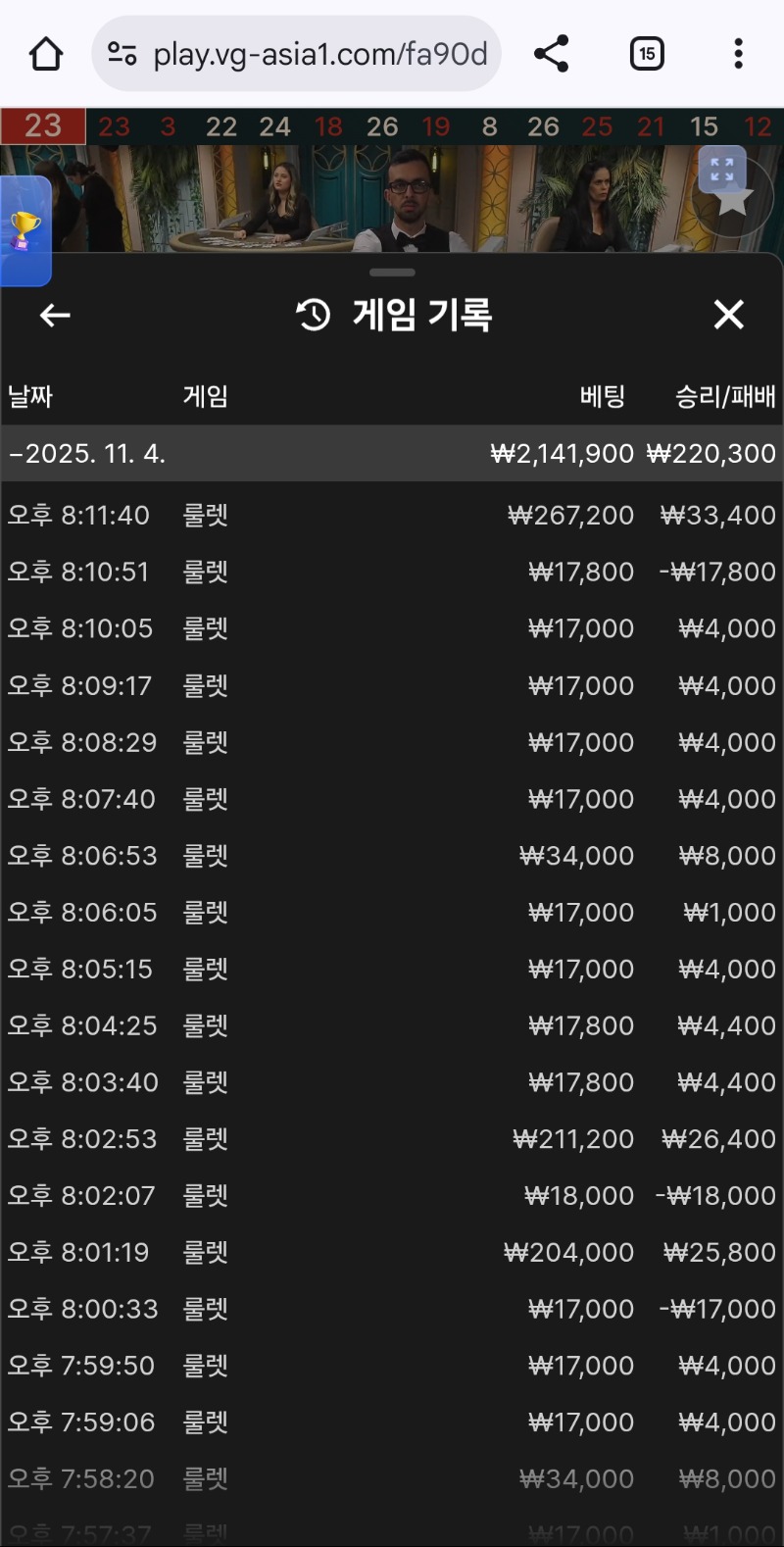Tap the drag handle above the game history panel
The image size is (784, 1547).
click(x=392, y=273)
